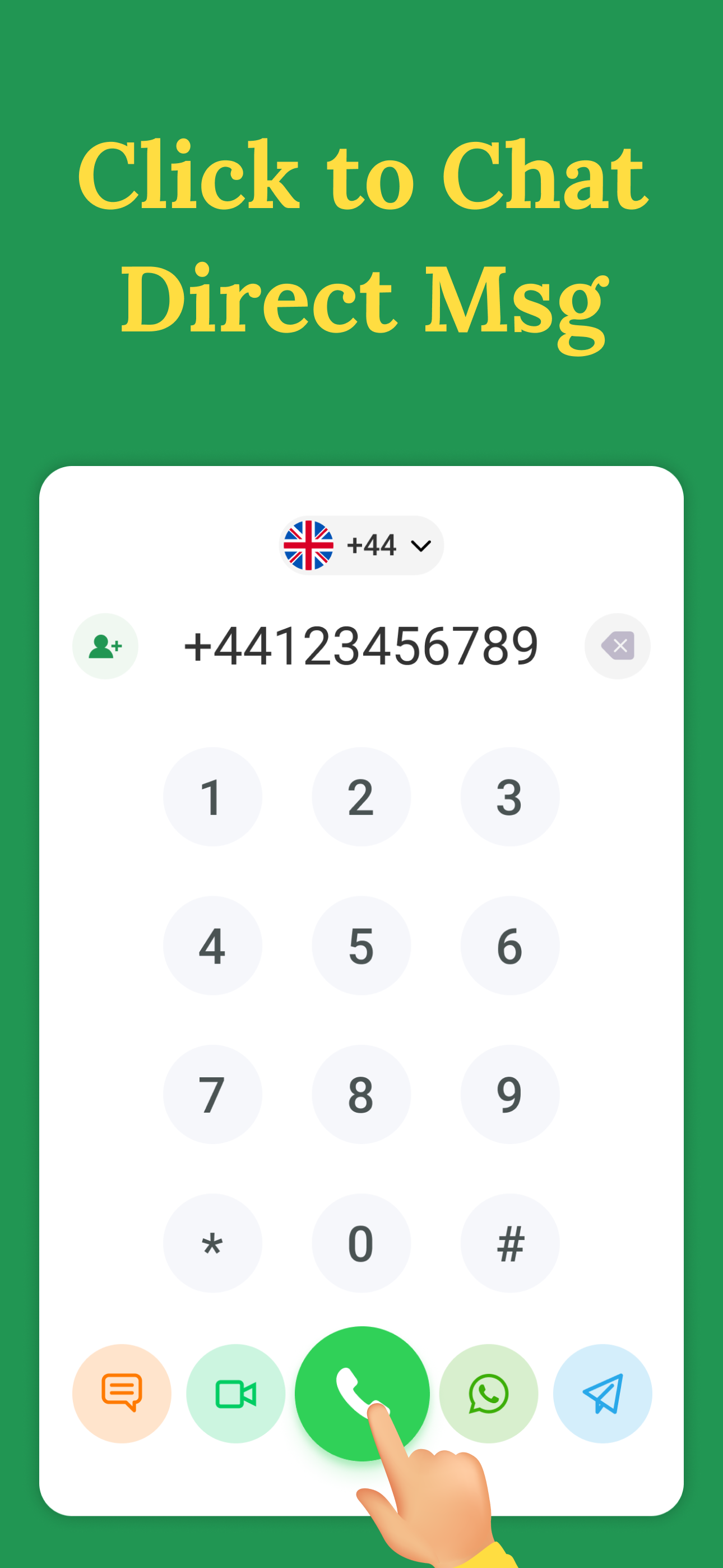Open SMS with the orange chat icon
723x1568 pixels.
click(122, 1394)
